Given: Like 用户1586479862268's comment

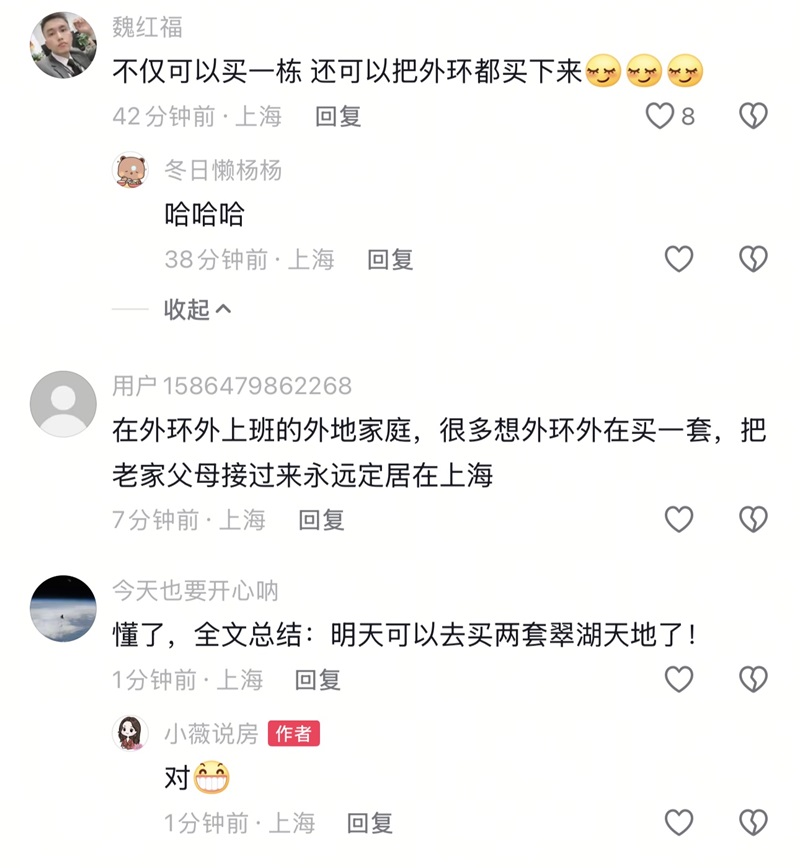Looking at the screenshot, I should pos(679,519).
